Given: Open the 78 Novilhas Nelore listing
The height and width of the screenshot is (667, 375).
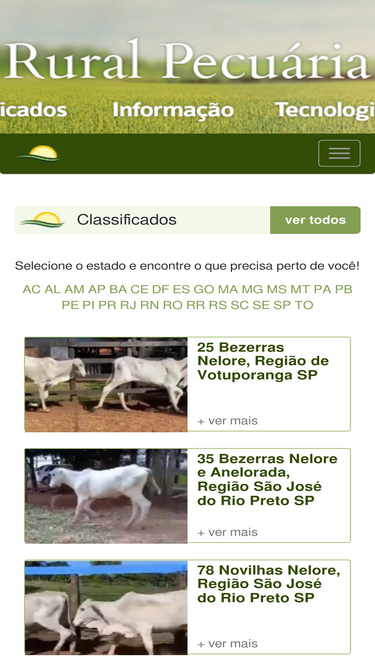Looking at the screenshot, I should [x=269, y=584].
